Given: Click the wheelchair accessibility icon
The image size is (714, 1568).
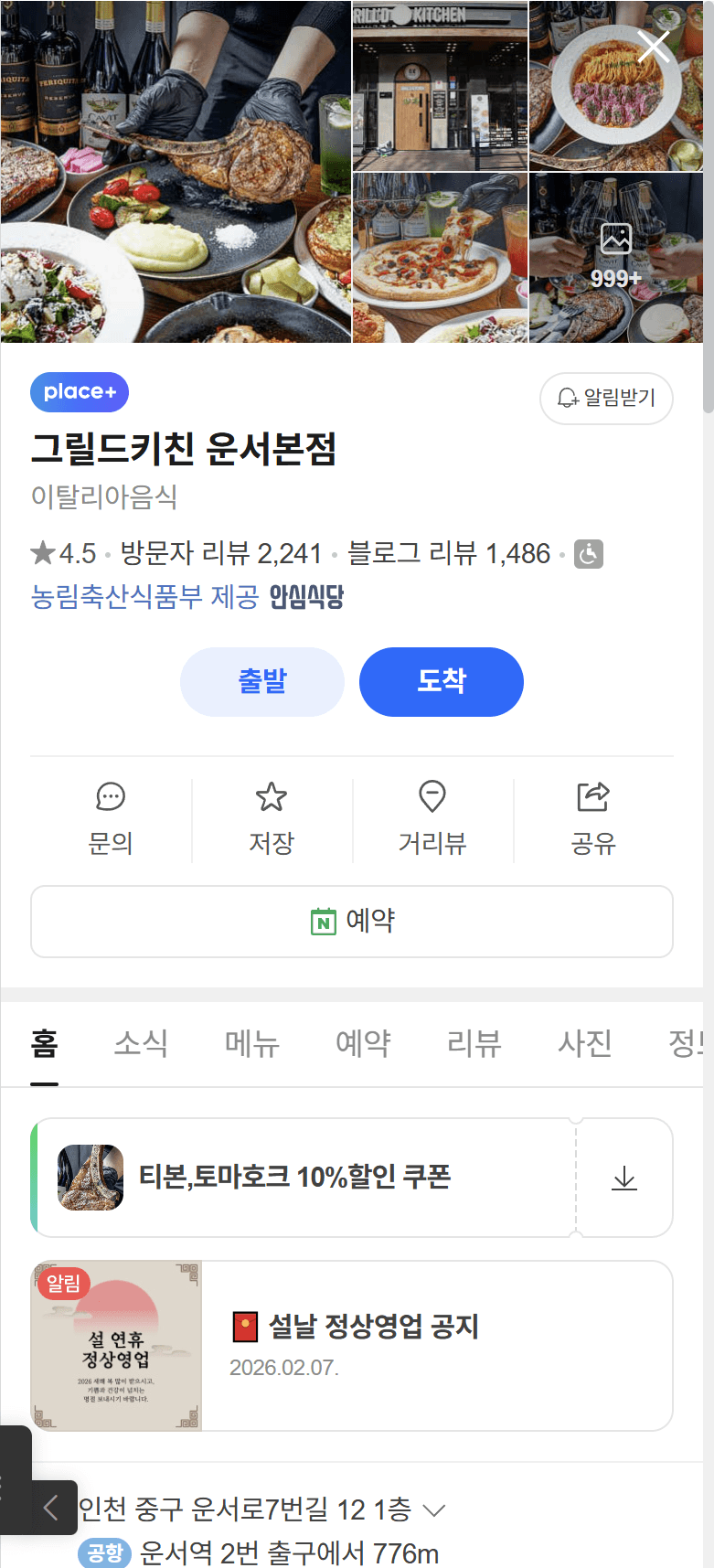Looking at the screenshot, I should click(x=588, y=554).
